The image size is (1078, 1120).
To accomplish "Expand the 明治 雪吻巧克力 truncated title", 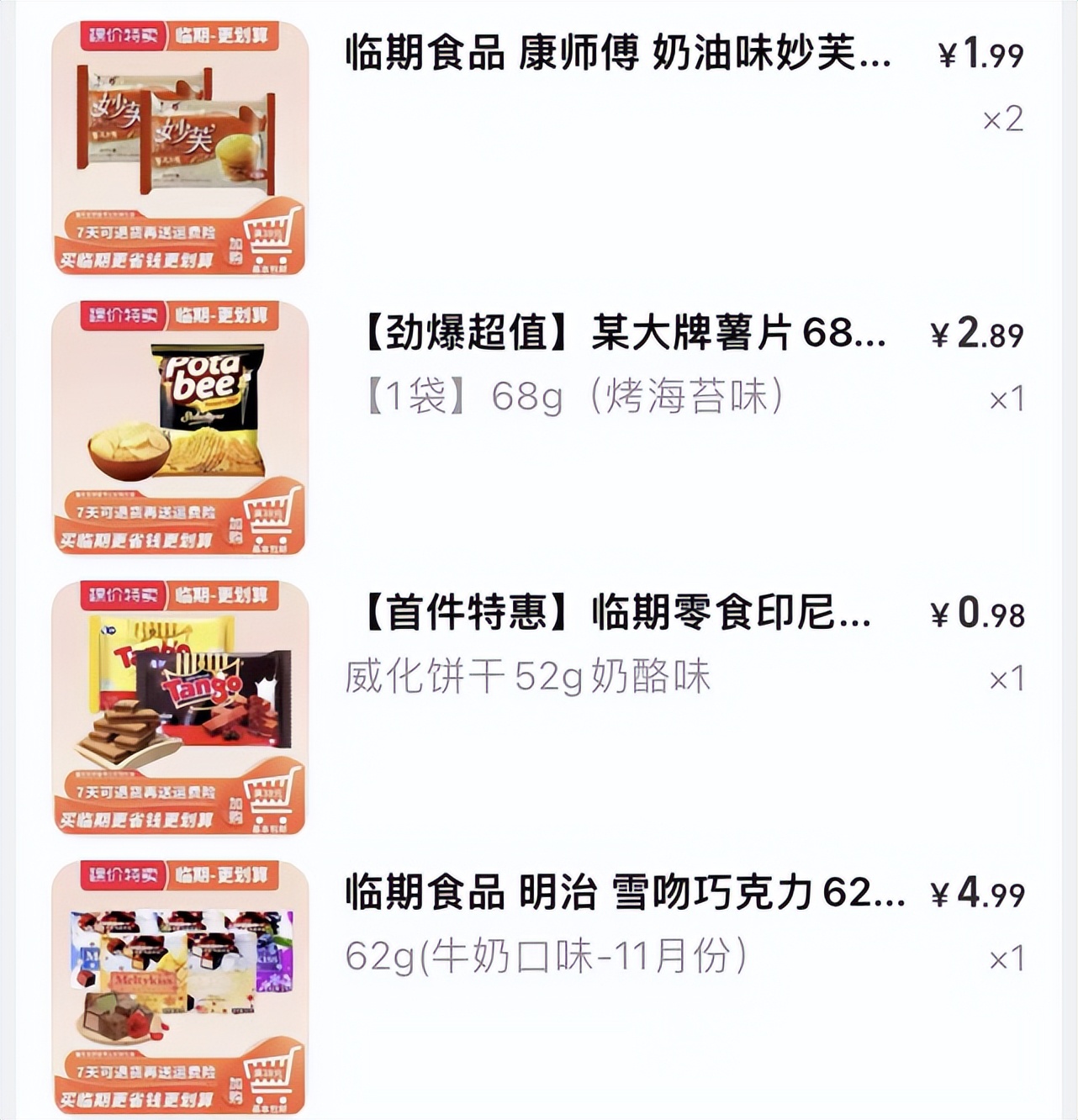I will point(622,896).
